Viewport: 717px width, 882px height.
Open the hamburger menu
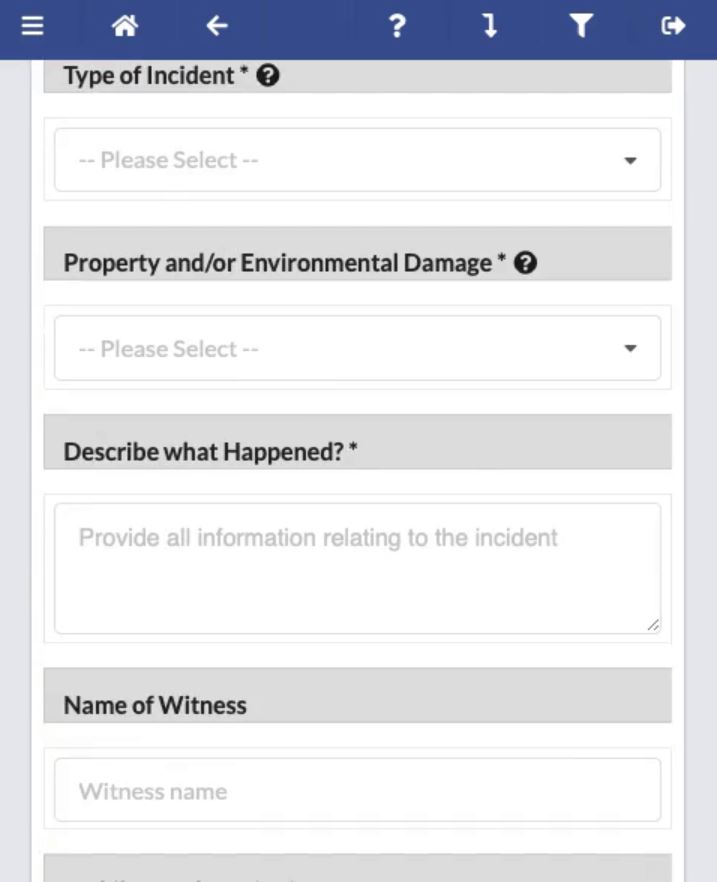coord(33,29)
